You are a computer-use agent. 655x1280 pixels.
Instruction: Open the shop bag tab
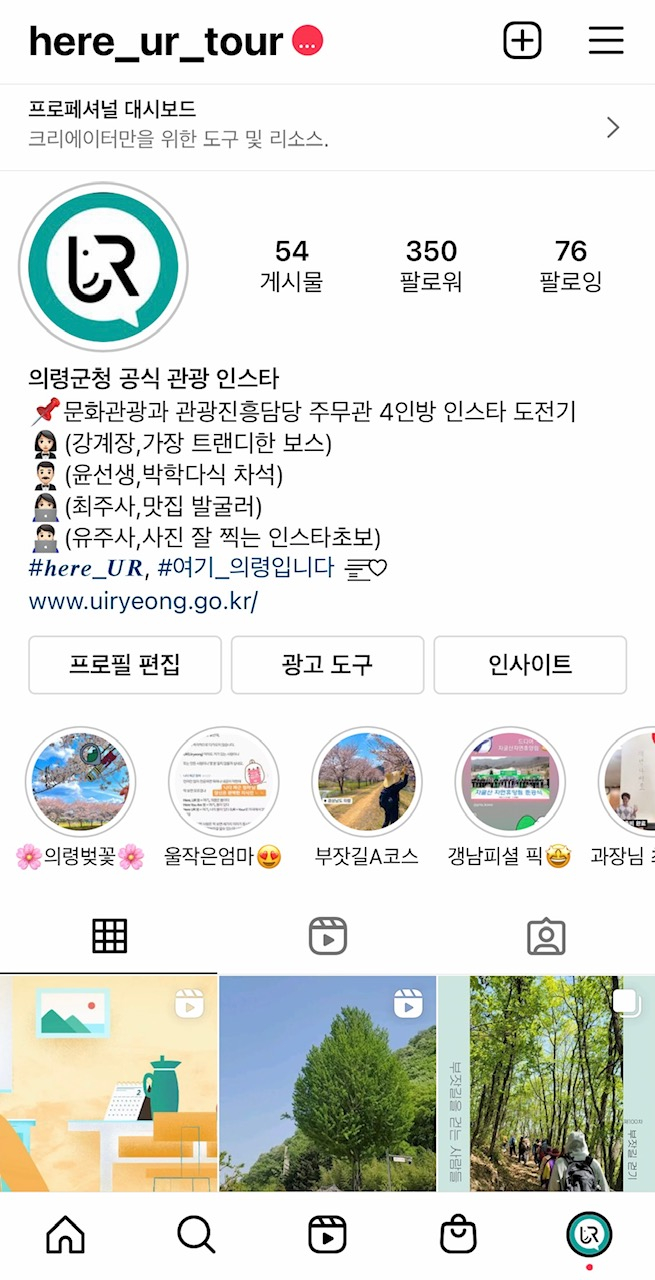[x=458, y=1236]
